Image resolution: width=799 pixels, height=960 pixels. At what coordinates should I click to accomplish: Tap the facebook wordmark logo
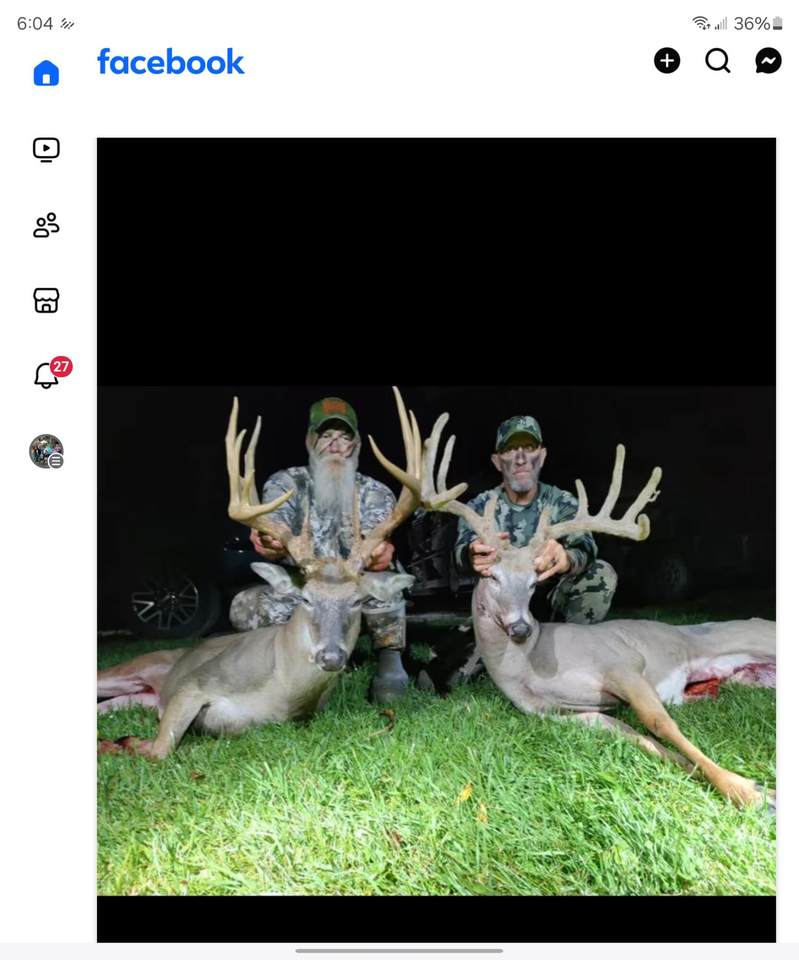coord(170,62)
